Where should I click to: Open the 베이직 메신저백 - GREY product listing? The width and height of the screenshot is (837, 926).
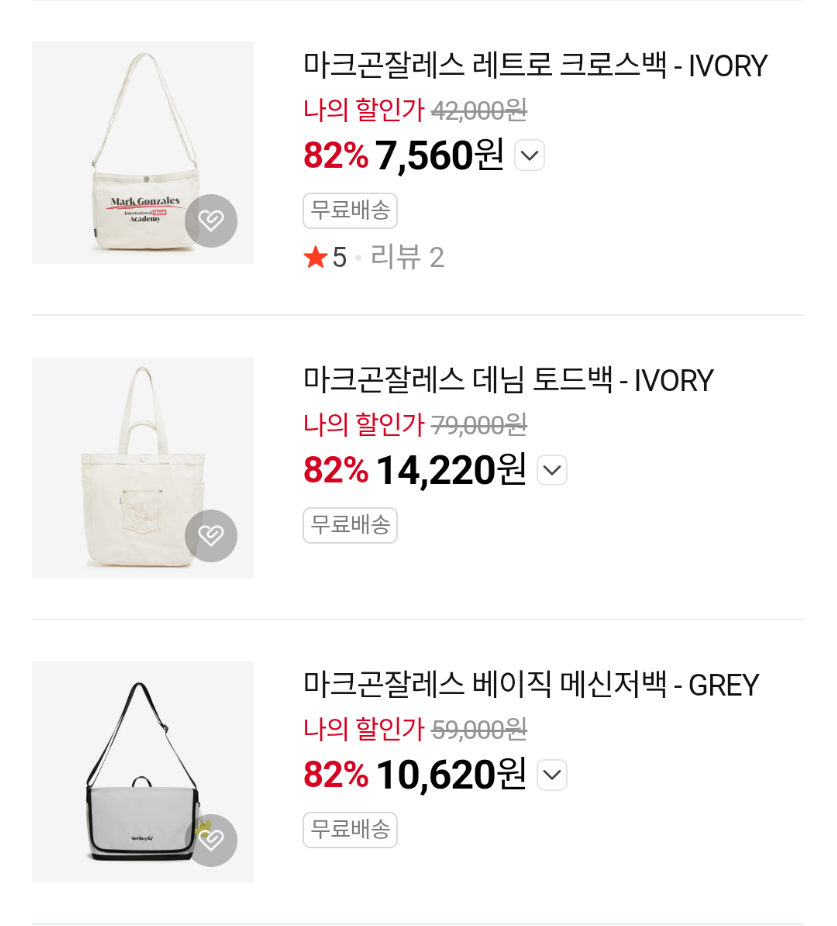click(531, 685)
